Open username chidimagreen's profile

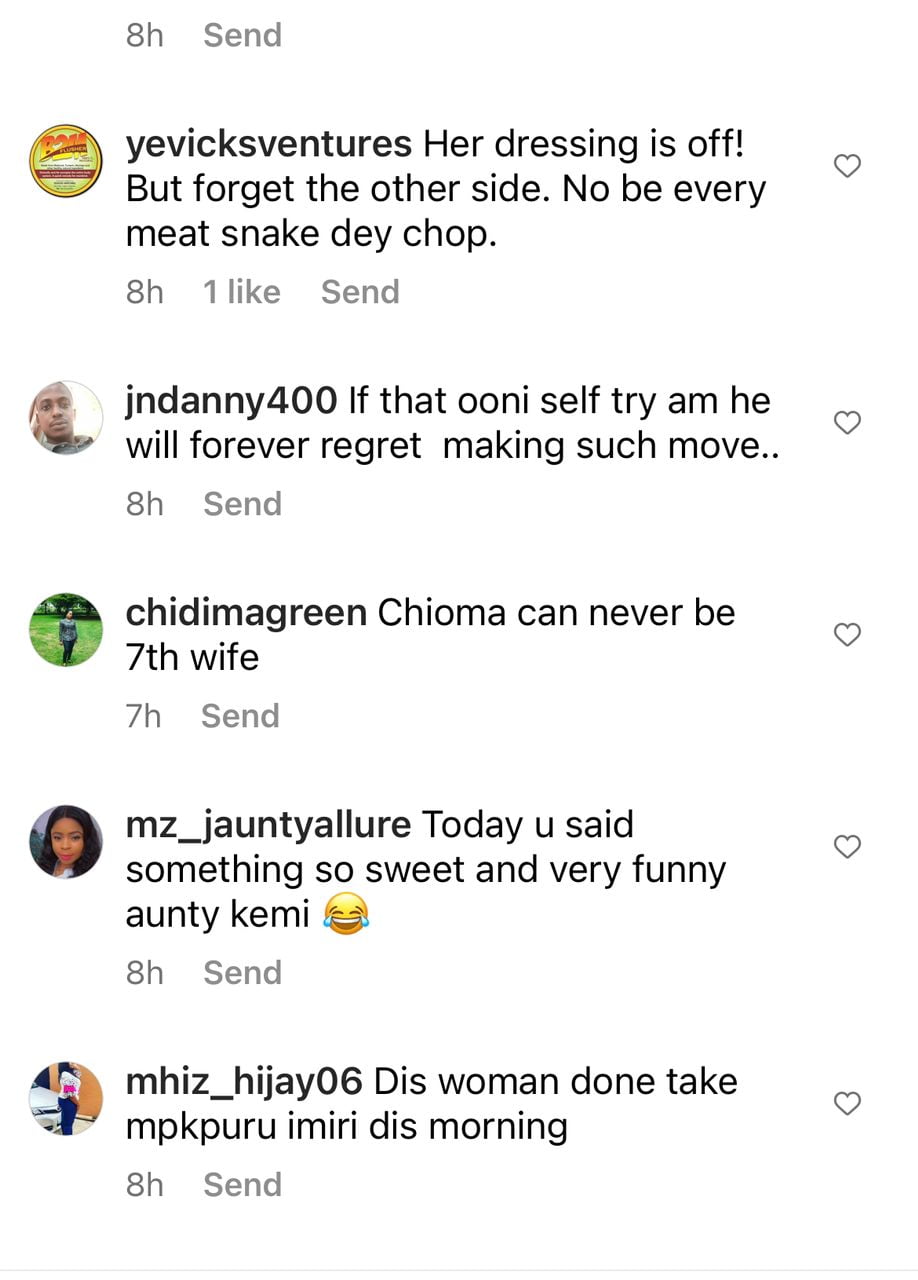click(246, 613)
